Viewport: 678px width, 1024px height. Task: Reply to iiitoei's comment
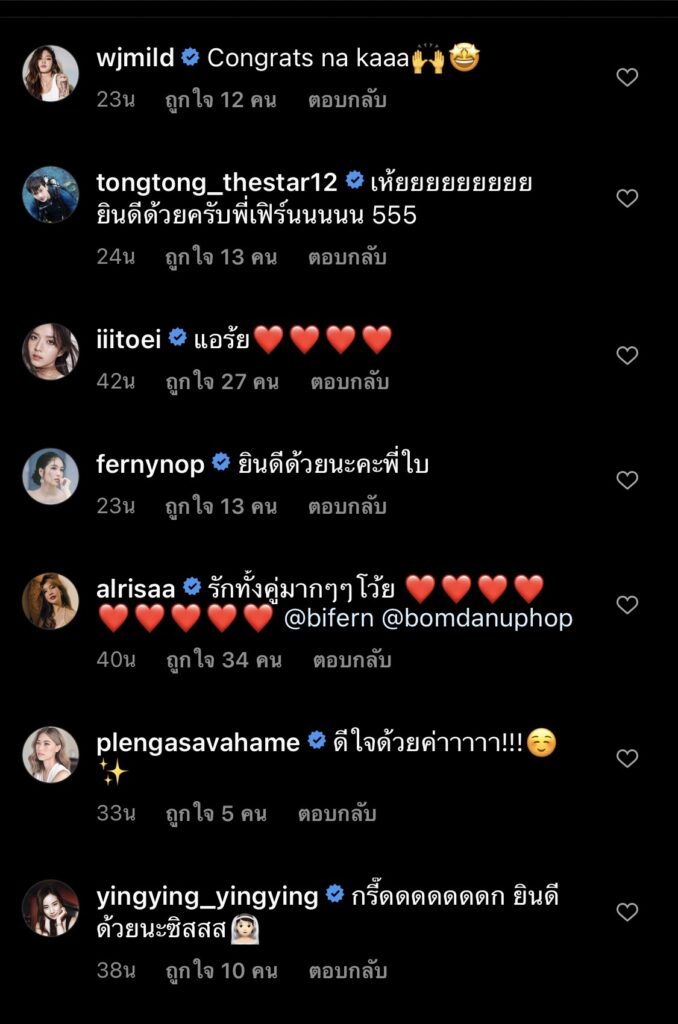click(x=349, y=382)
